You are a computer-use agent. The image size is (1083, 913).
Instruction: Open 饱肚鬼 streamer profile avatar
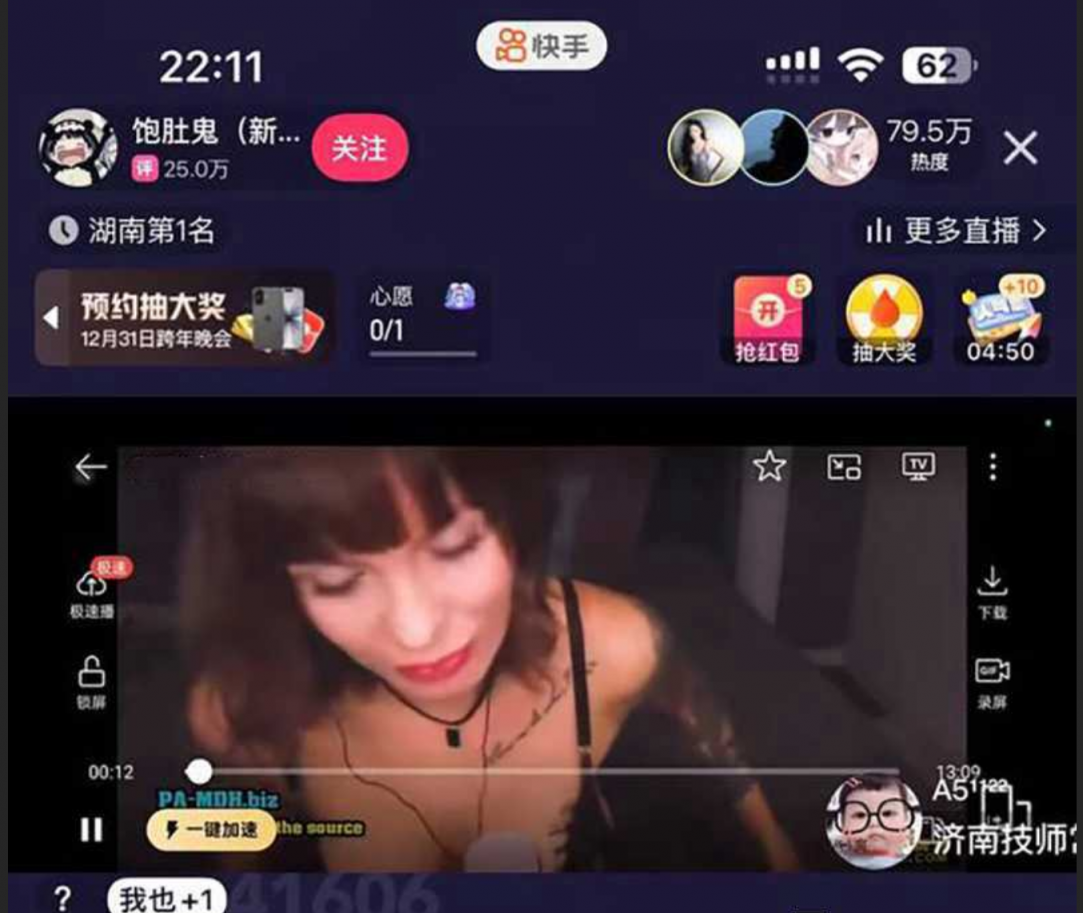pyautogui.click(x=77, y=147)
